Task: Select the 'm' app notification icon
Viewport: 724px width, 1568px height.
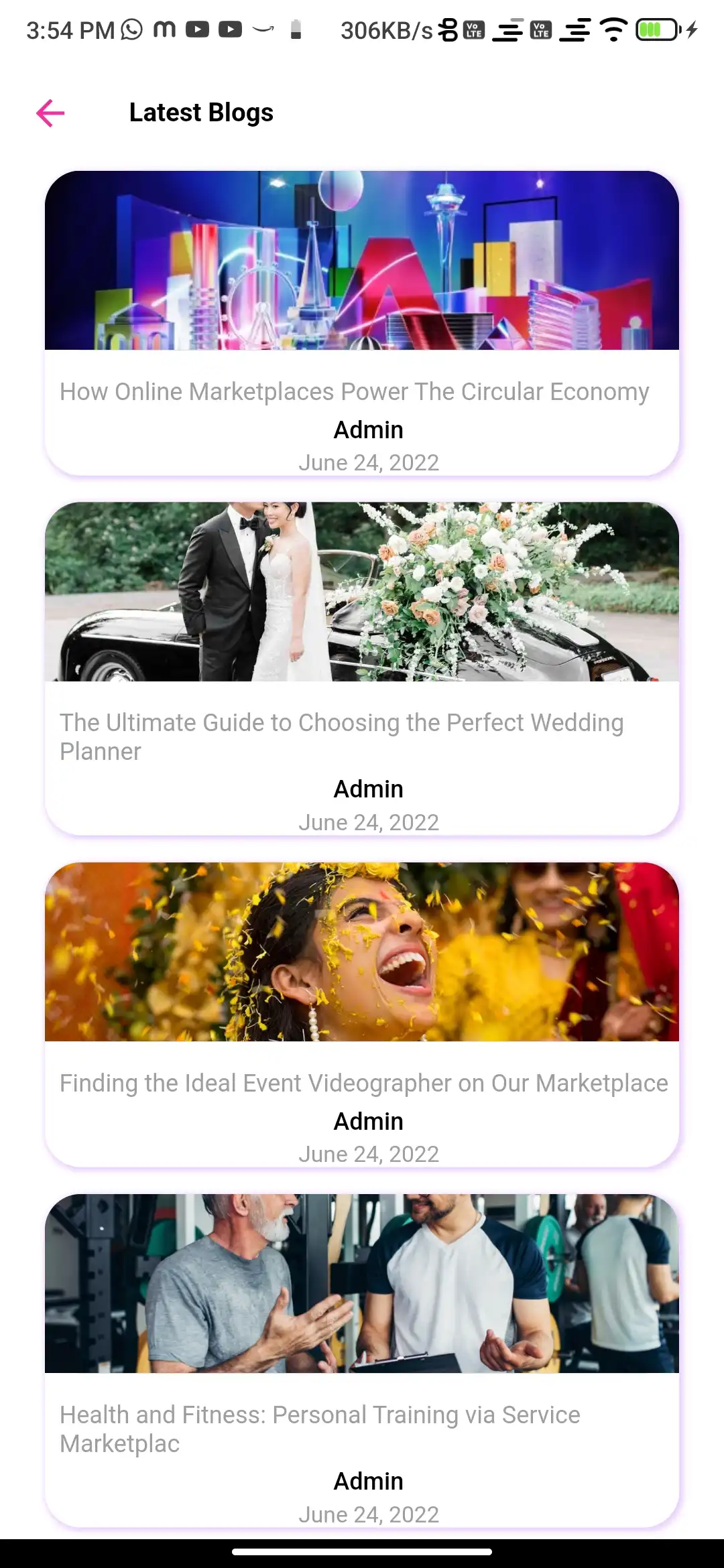Action: click(x=163, y=29)
